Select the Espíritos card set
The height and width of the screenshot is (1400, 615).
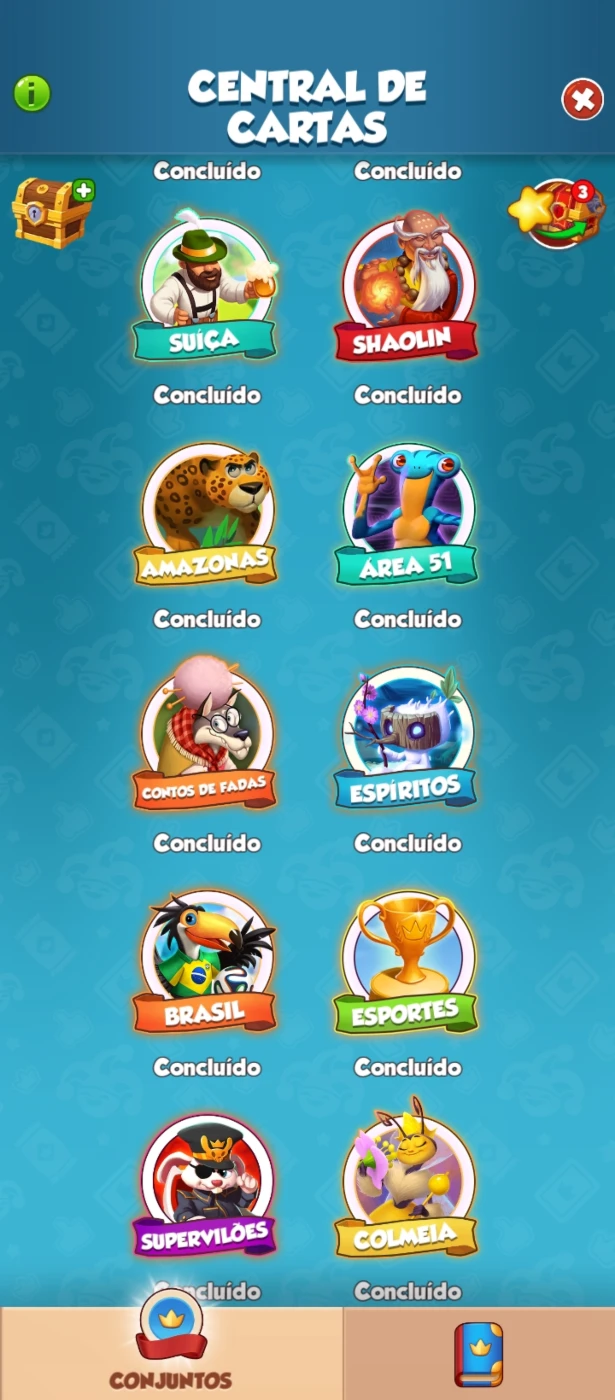pos(407,735)
